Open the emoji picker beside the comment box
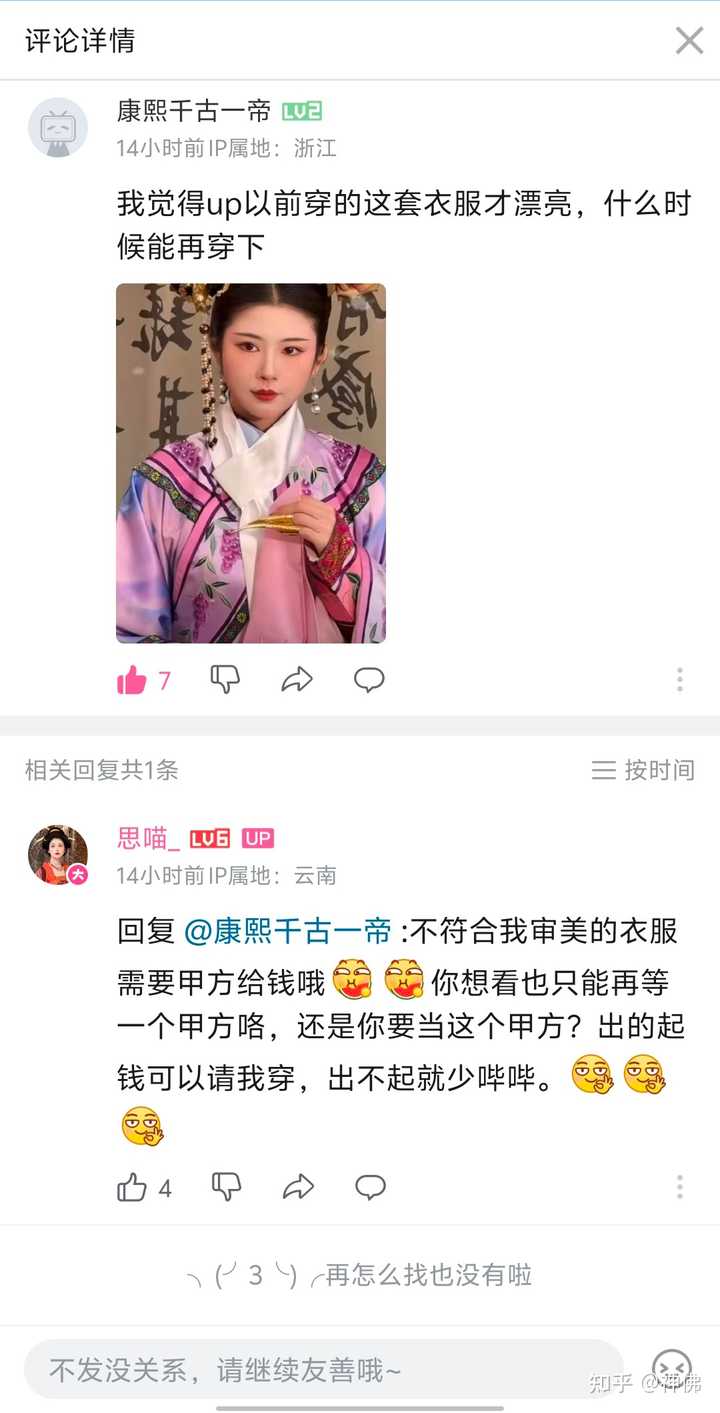The width and height of the screenshot is (720, 1413). (671, 1367)
